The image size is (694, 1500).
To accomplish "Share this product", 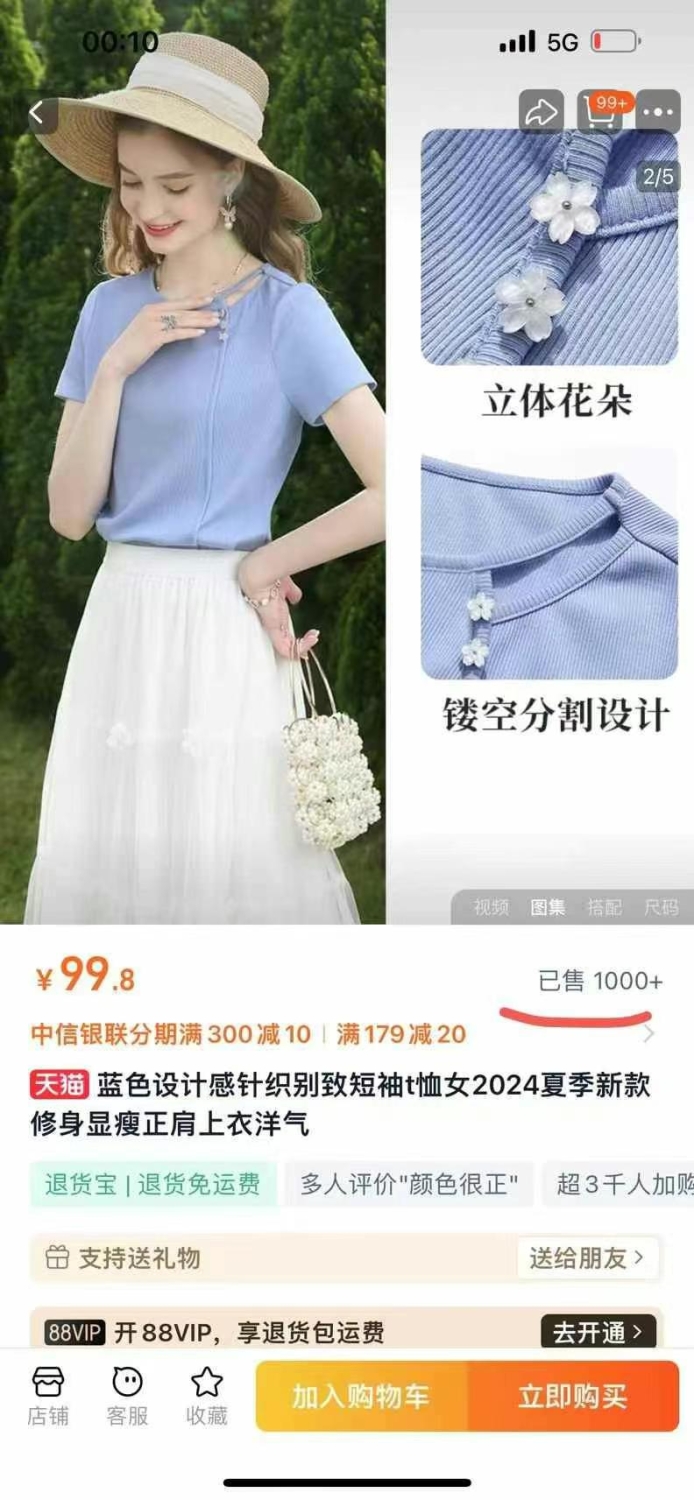I will (541, 112).
